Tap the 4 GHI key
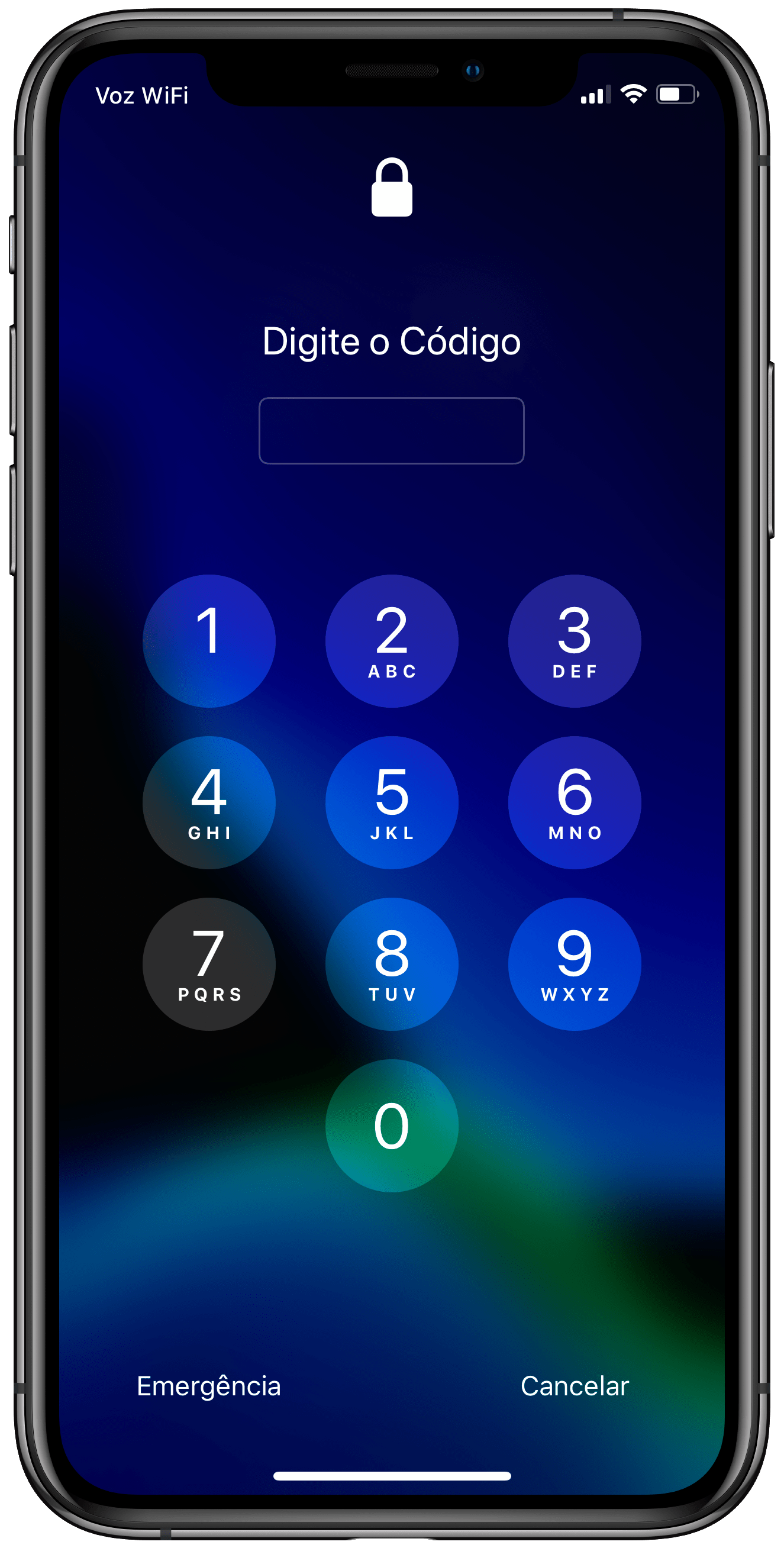Image resolution: width=784 pixels, height=1548 pixels. point(209,802)
